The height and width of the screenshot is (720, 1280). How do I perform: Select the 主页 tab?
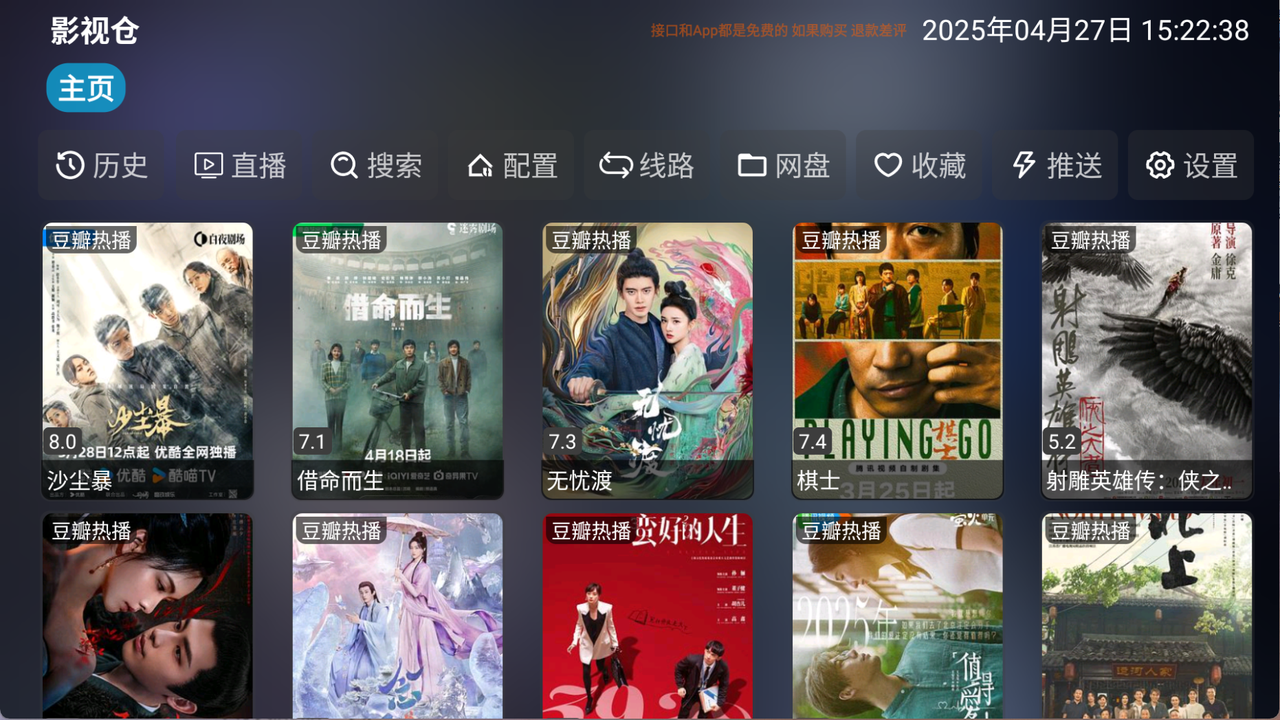pyautogui.click(x=86, y=88)
